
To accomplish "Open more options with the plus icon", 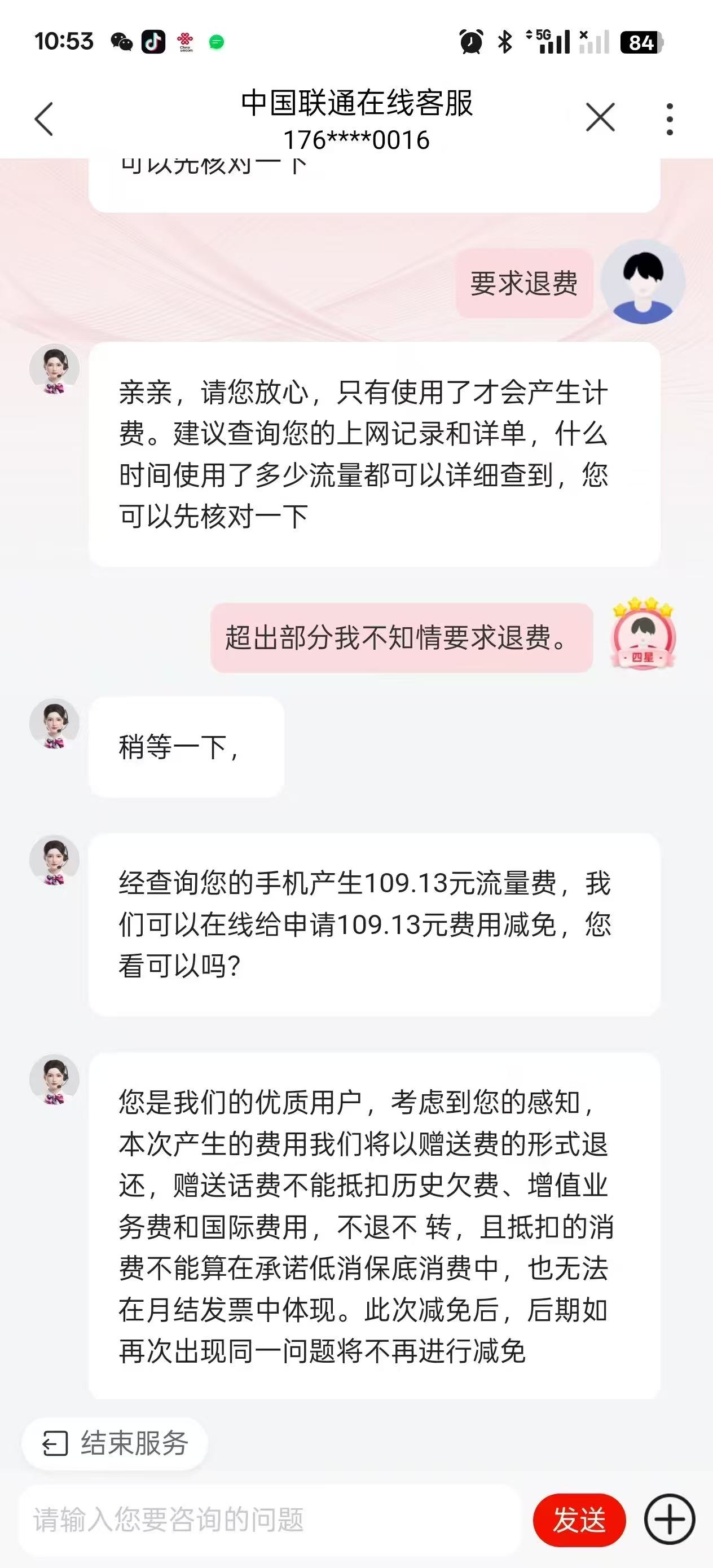I will point(669,1520).
